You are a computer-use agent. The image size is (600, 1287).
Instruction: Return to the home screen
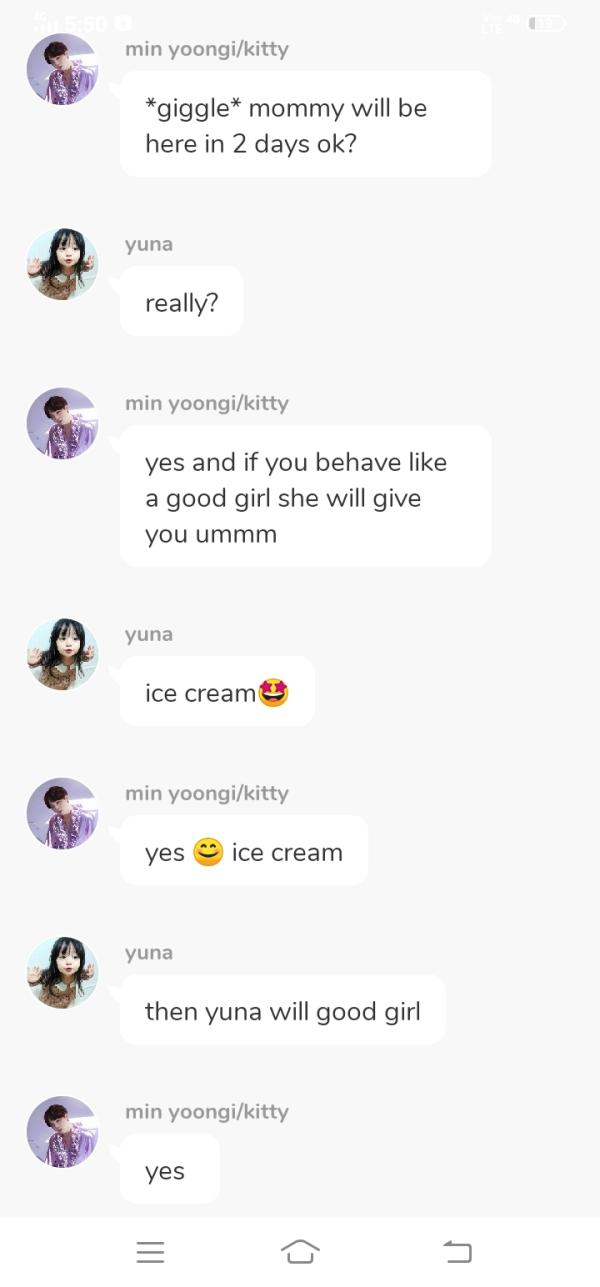coord(300,1251)
